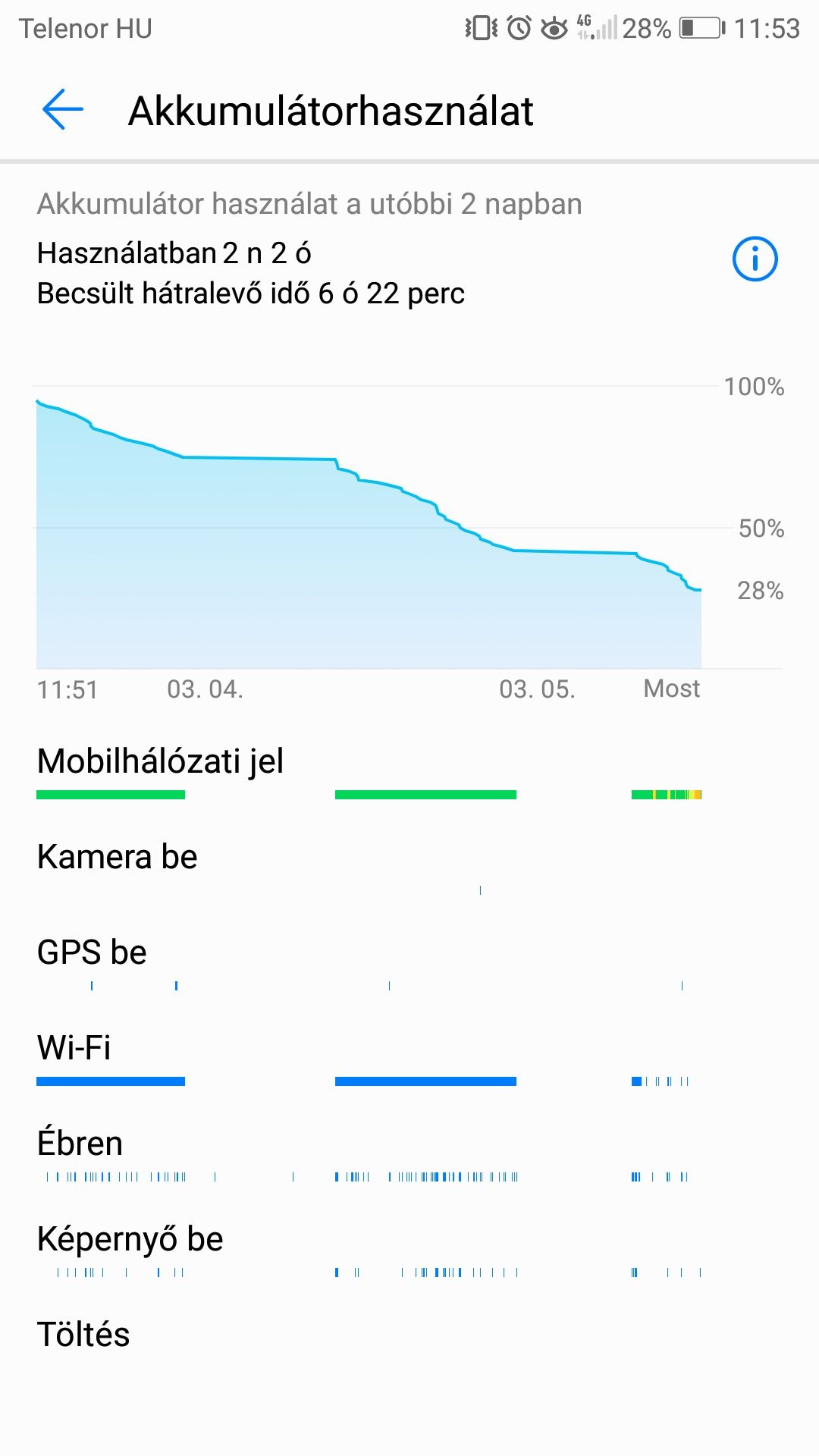Viewport: 819px width, 1456px height.
Task: Open the battery usage info icon
Action: pos(755,259)
